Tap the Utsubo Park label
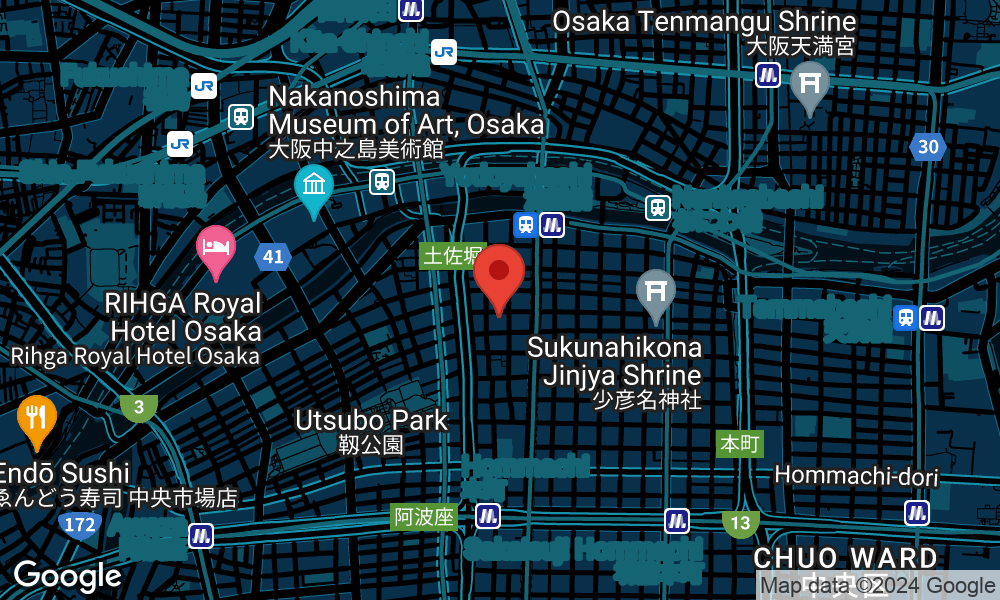Viewport: 1000px width, 600px height. click(x=371, y=420)
